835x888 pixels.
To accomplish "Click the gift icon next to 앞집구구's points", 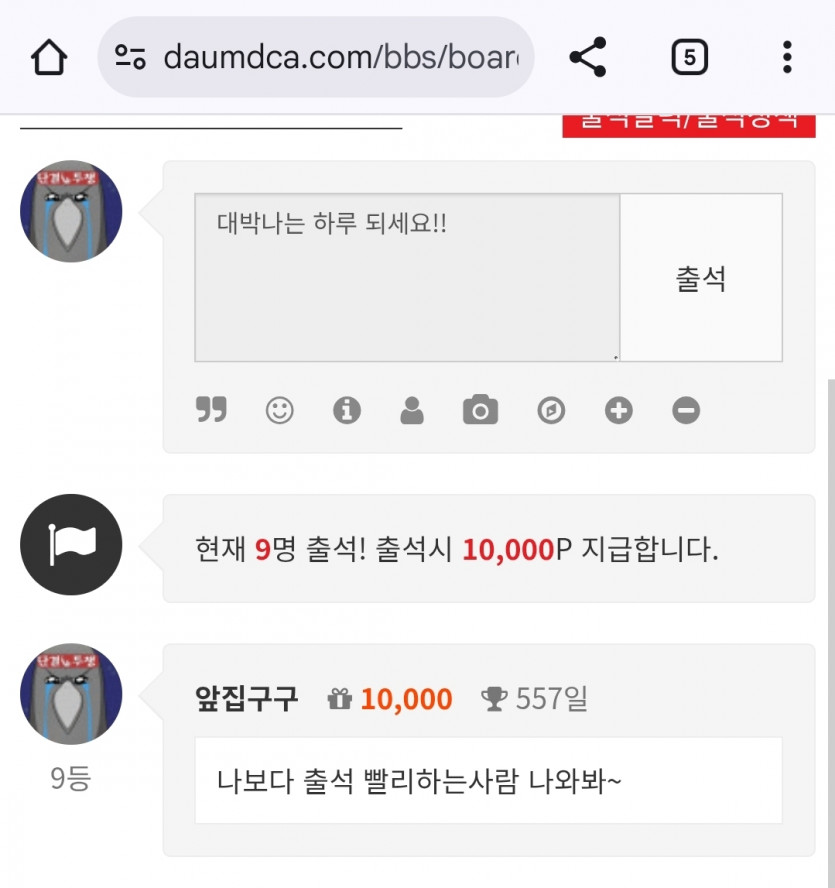I will [341, 700].
